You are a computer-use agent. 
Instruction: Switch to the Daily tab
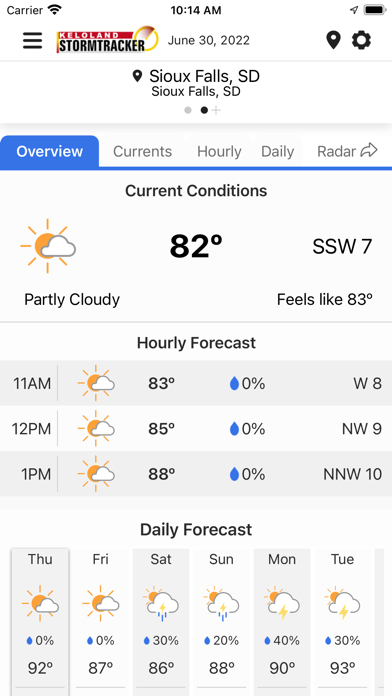point(277,151)
